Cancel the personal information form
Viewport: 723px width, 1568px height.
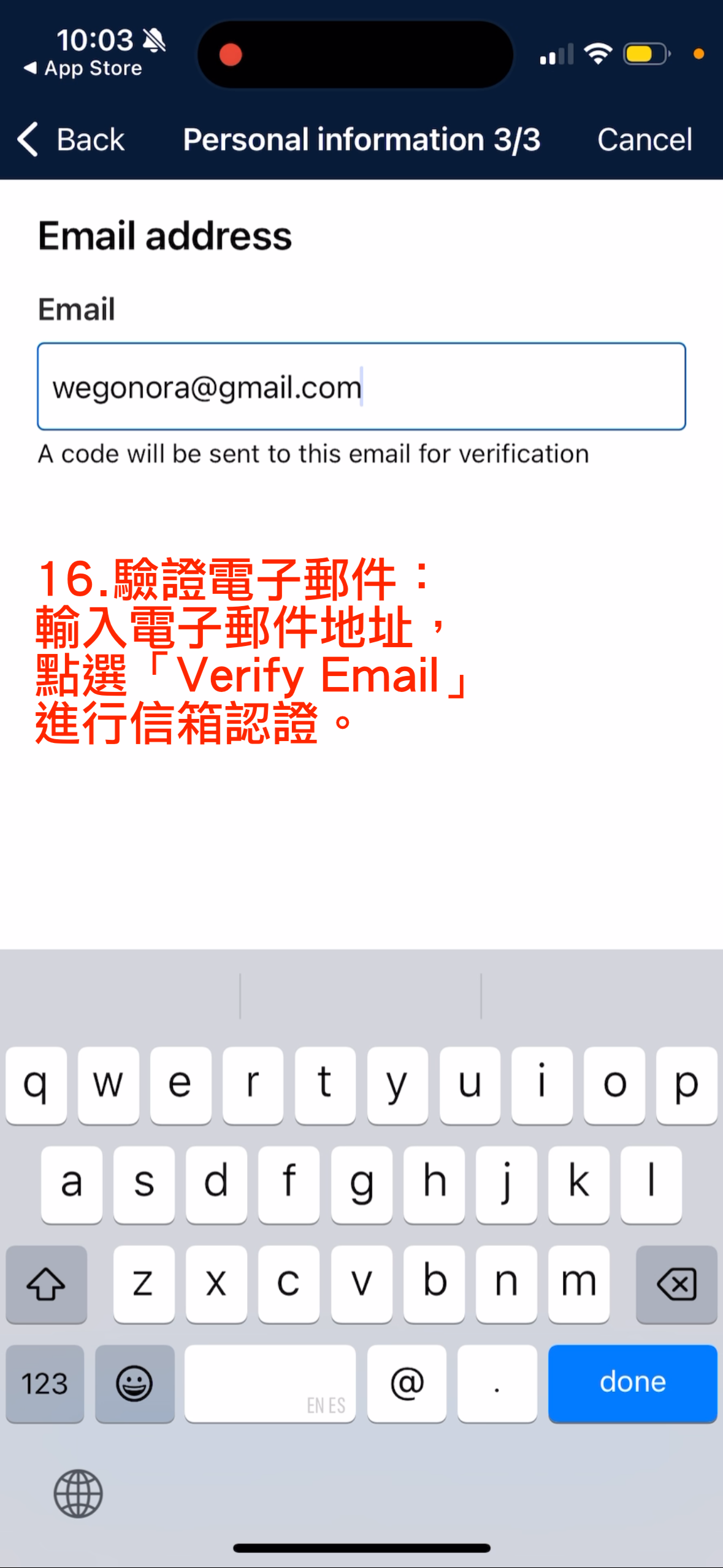(645, 139)
